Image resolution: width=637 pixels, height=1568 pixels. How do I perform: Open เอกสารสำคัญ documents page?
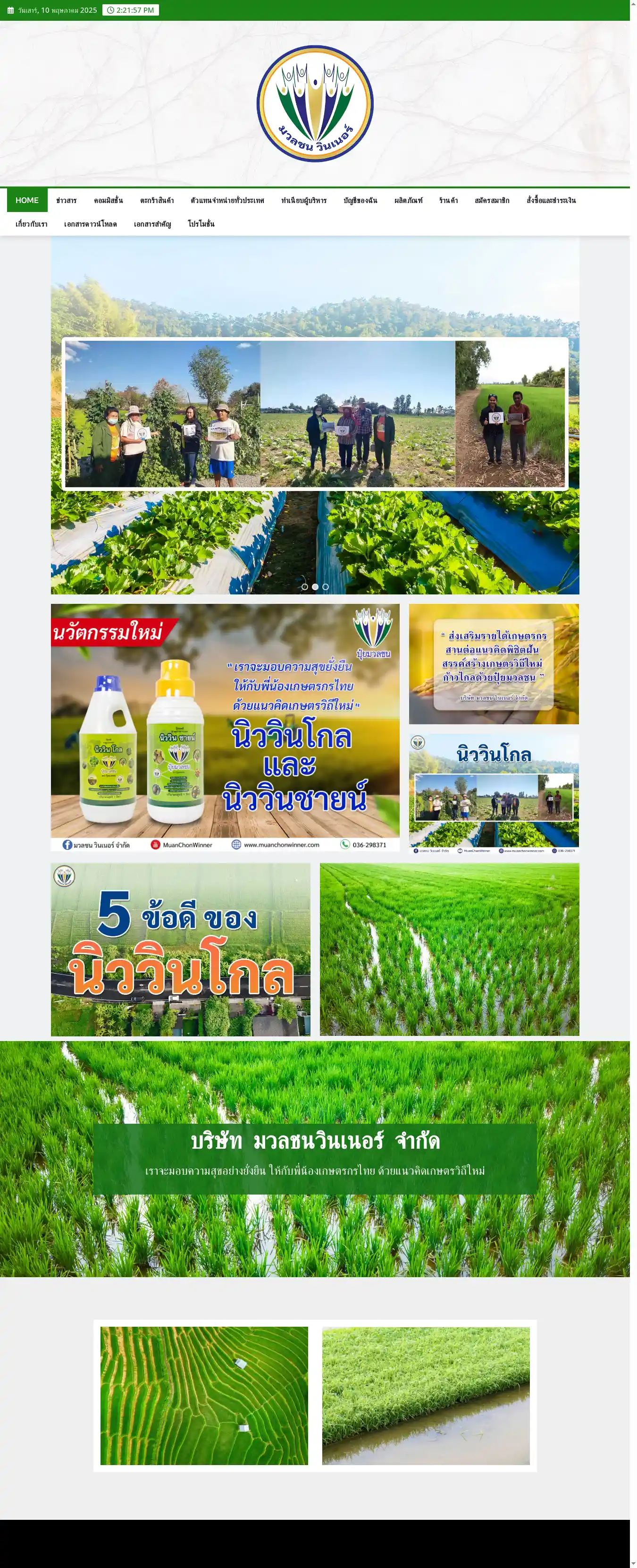[x=153, y=224]
